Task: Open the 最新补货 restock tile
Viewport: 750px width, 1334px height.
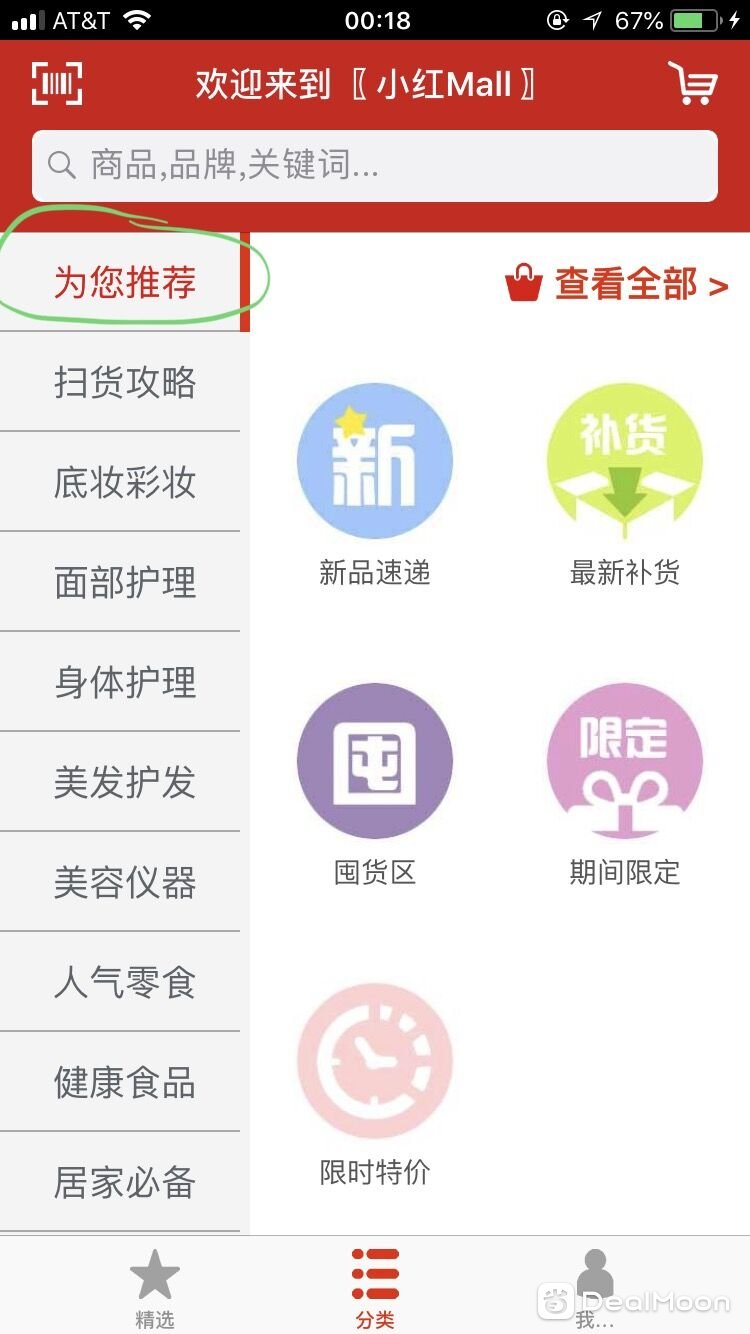Action: point(625,485)
